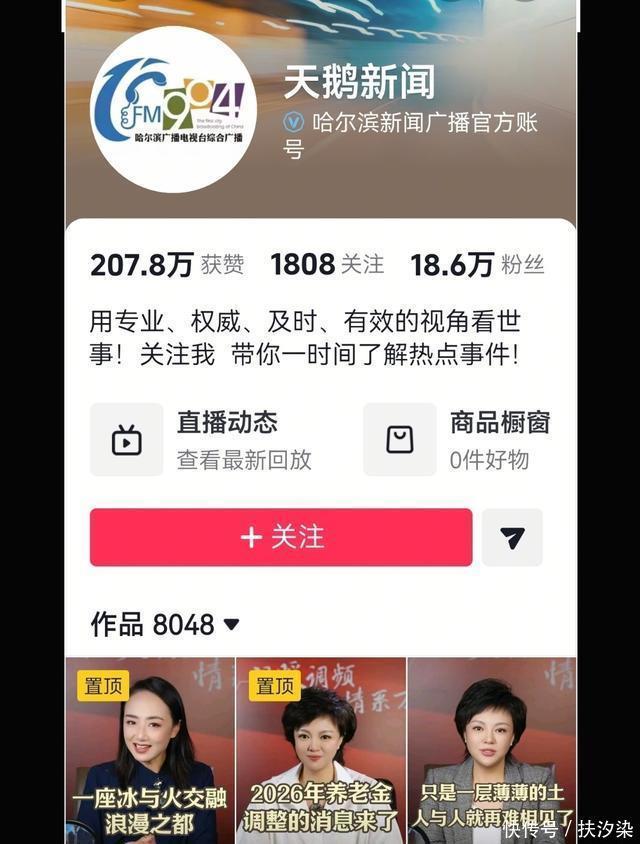Screen dimensions: 640x844
Task: Expand the 作品 8048 sort dropdown
Action: pos(165,624)
